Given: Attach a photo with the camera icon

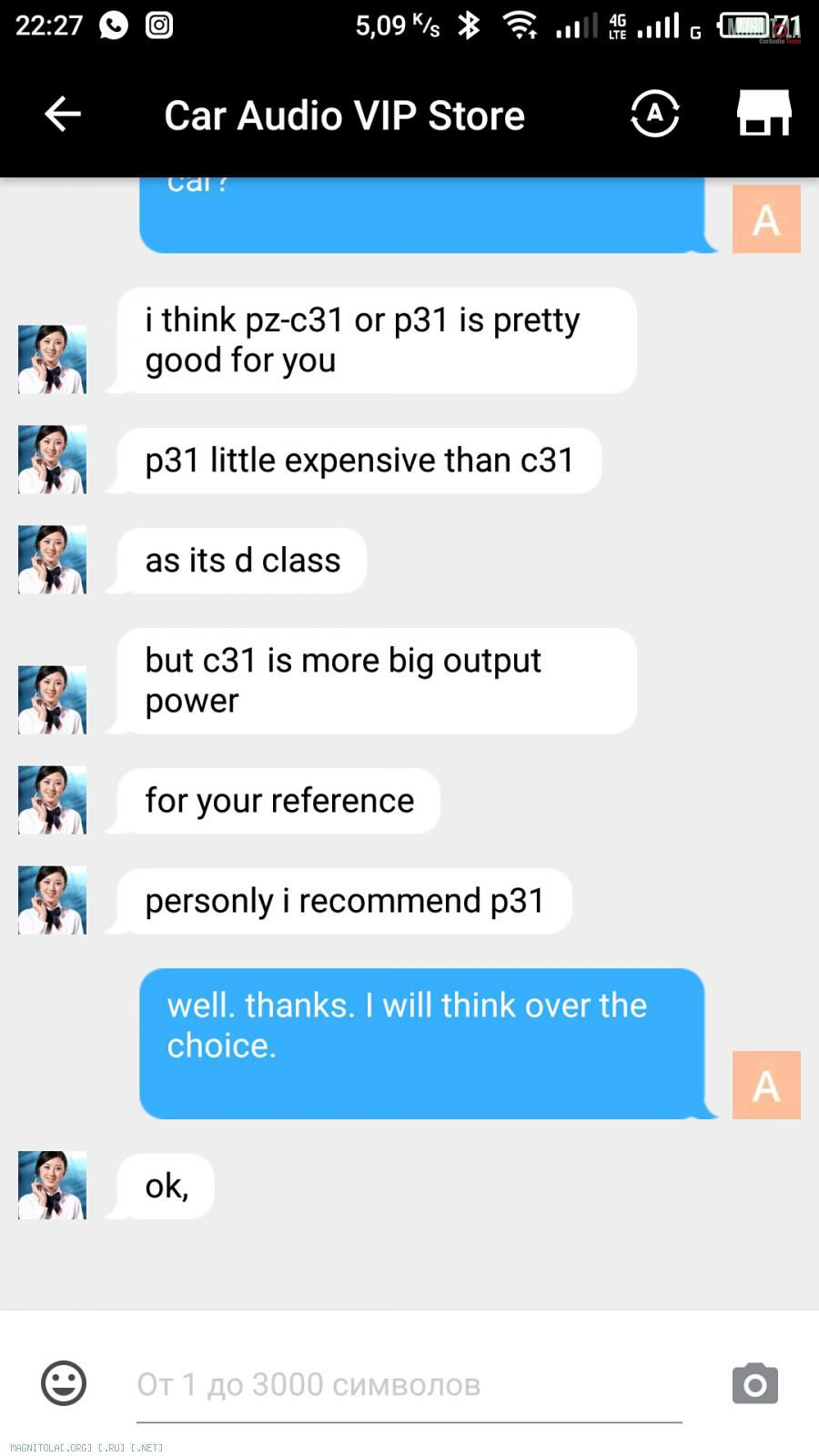Looking at the screenshot, I should coord(754,1384).
